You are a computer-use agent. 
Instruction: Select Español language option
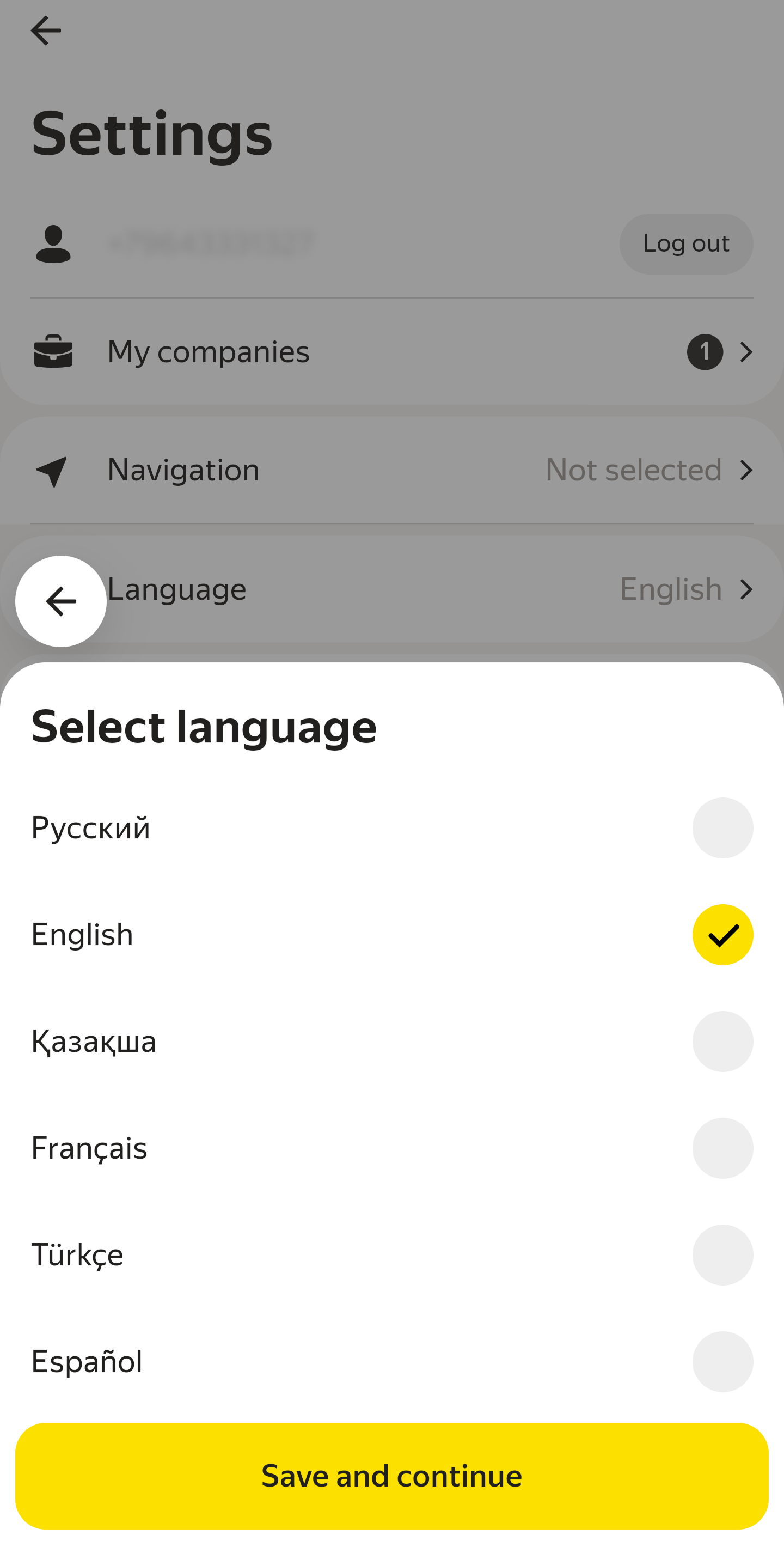click(391, 1361)
